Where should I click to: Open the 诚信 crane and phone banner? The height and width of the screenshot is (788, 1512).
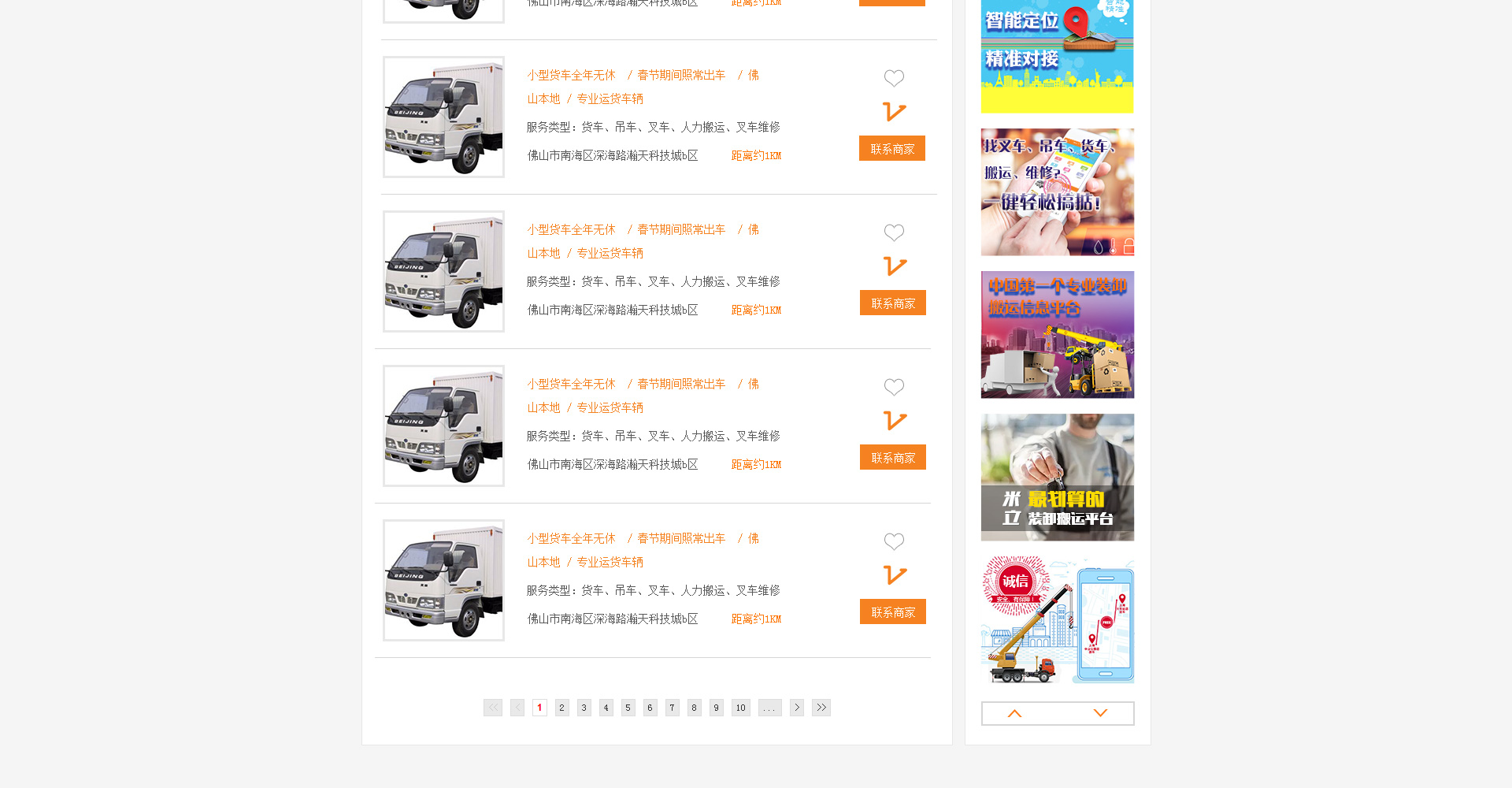click(x=1057, y=620)
